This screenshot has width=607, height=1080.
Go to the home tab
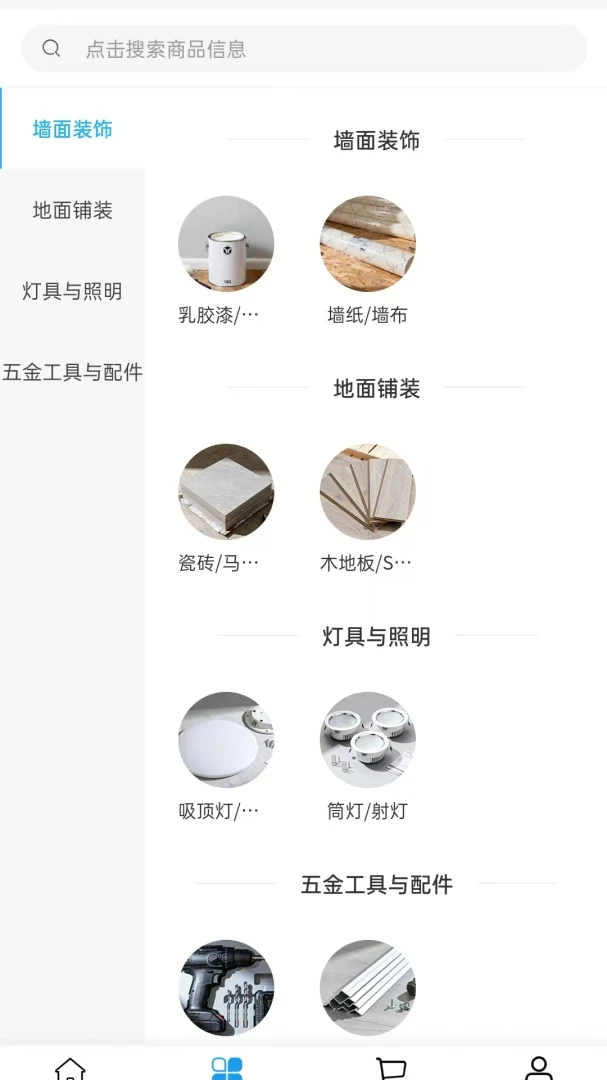coord(70,1068)
